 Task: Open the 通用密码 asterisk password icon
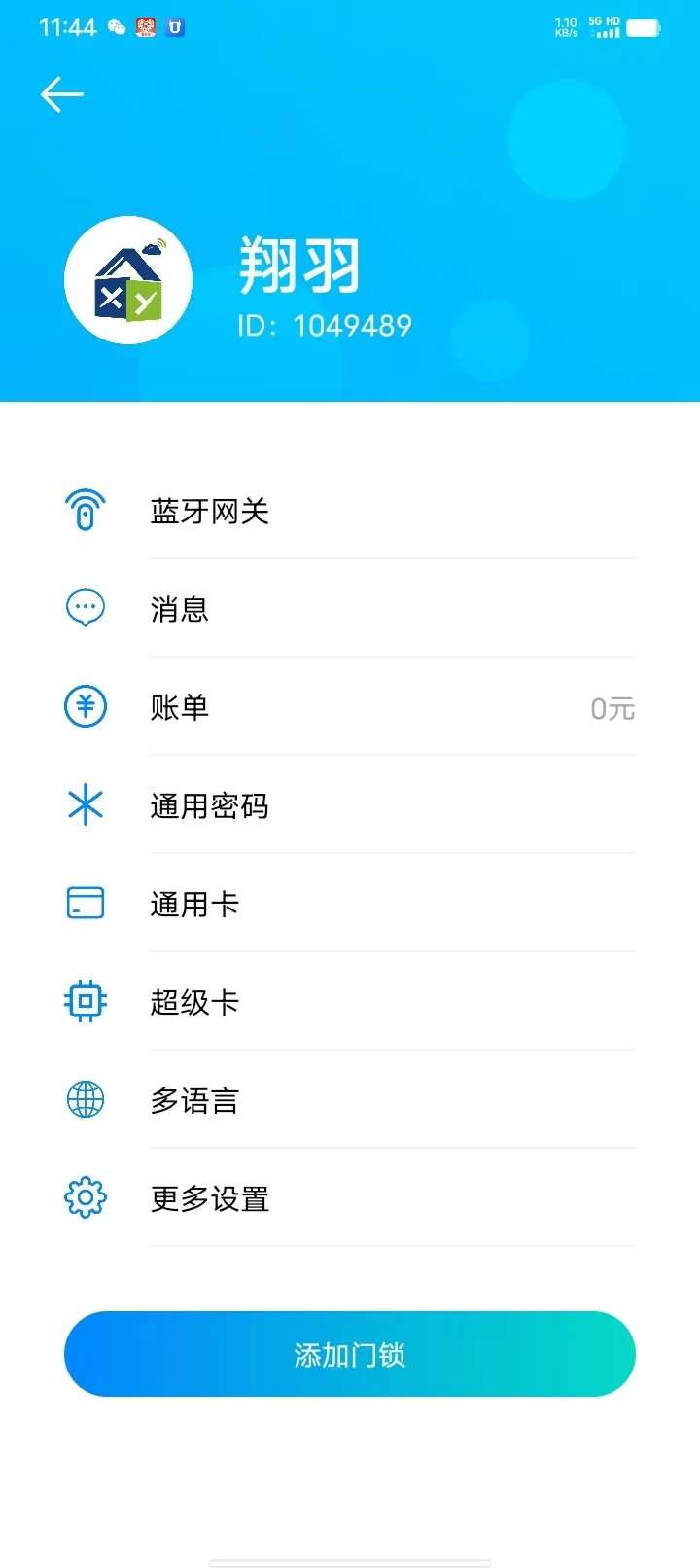coord(86,804)
